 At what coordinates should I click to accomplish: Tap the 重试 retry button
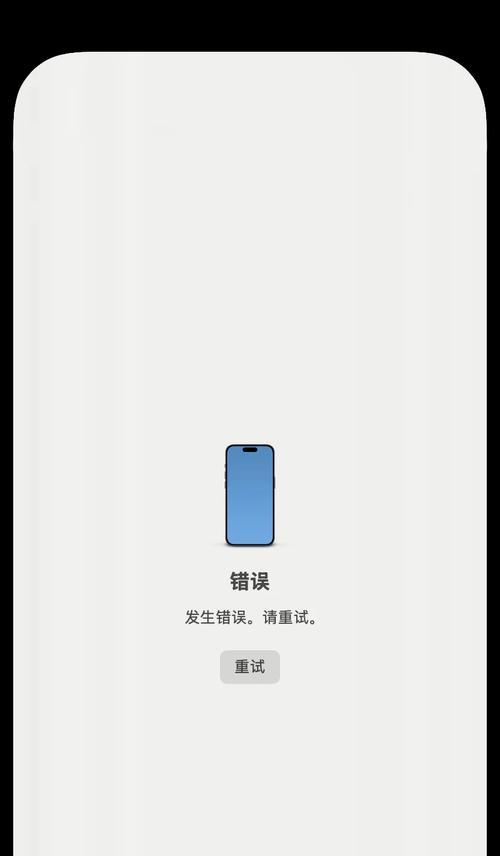tap(250, 667)
